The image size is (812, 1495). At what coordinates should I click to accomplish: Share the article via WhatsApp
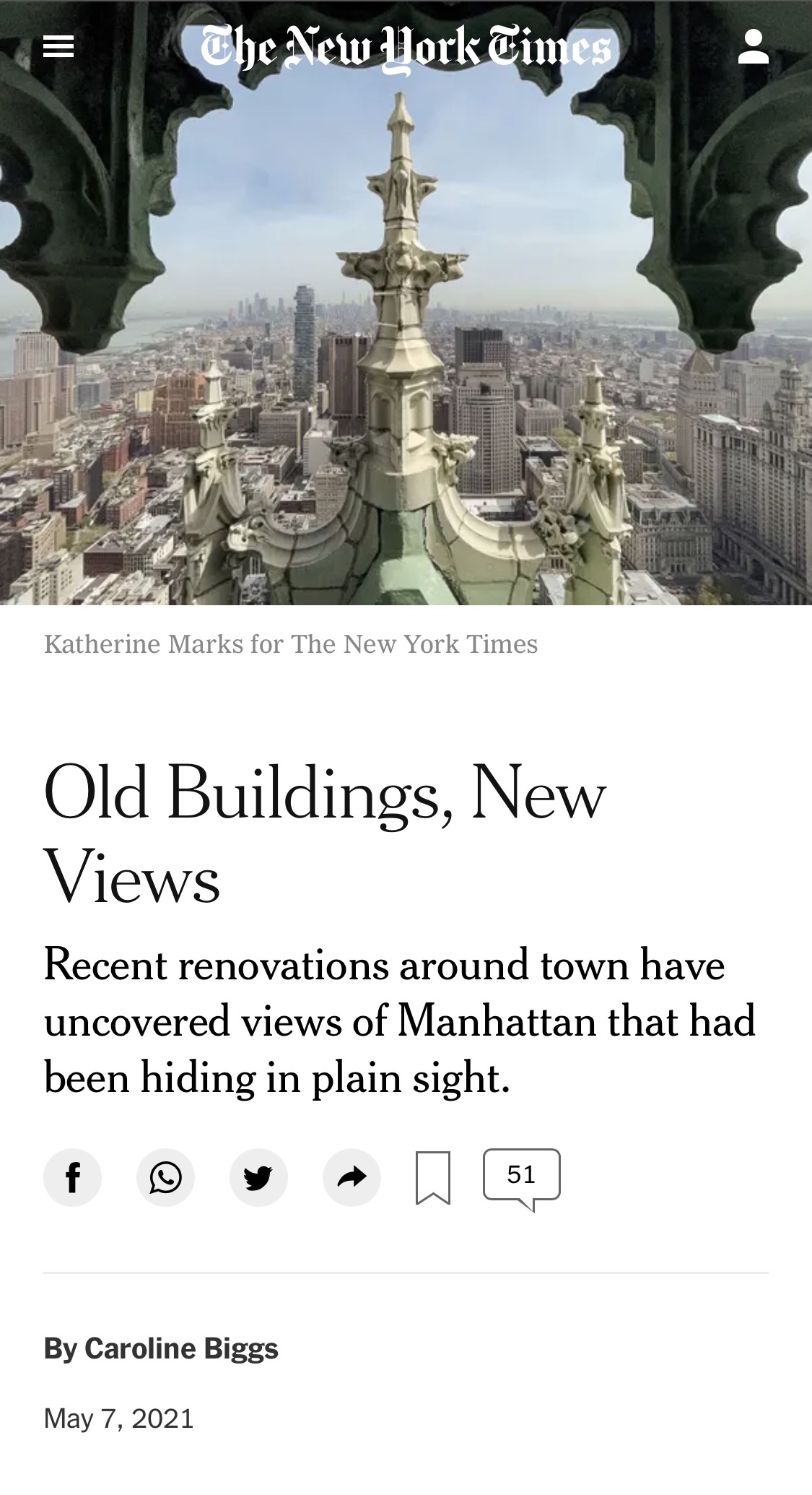[x=165, y=1177]
